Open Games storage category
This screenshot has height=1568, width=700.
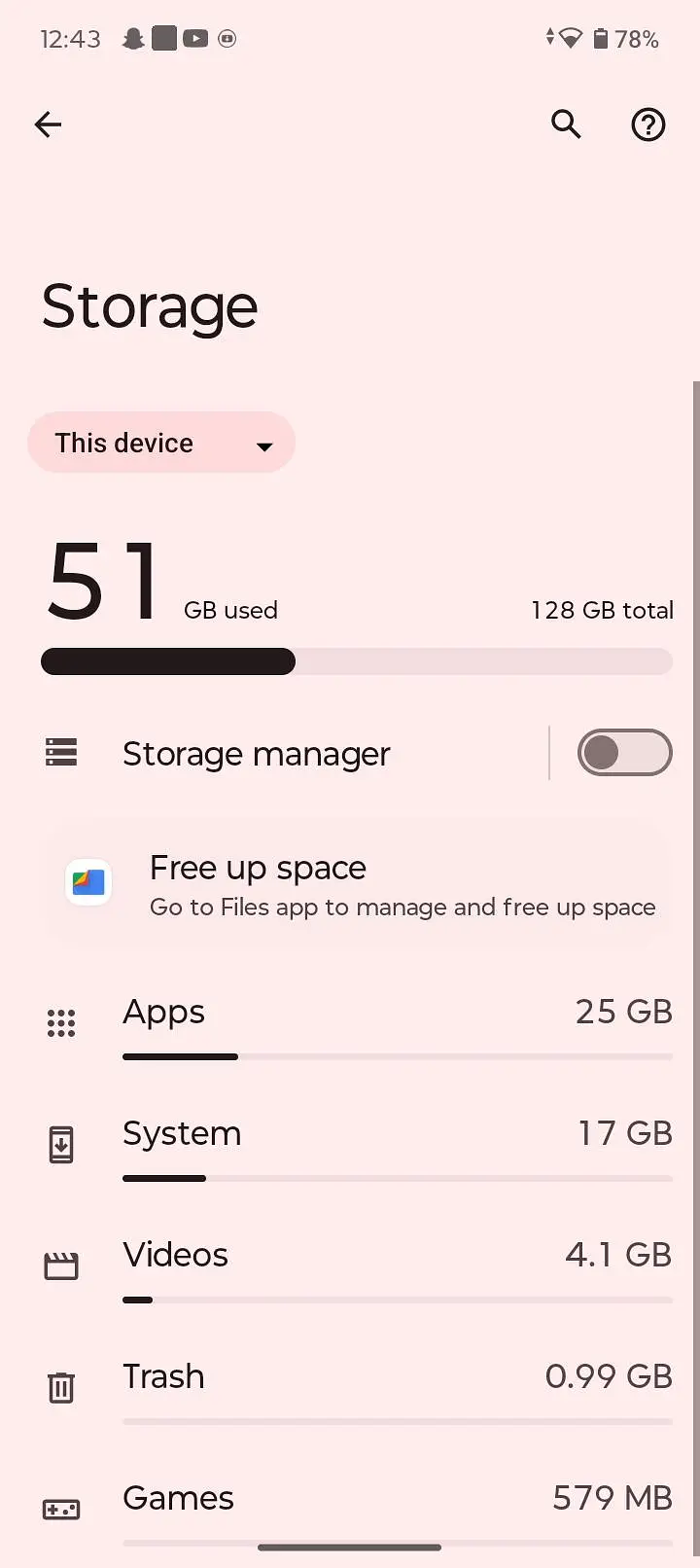[x=358, y=1503]
